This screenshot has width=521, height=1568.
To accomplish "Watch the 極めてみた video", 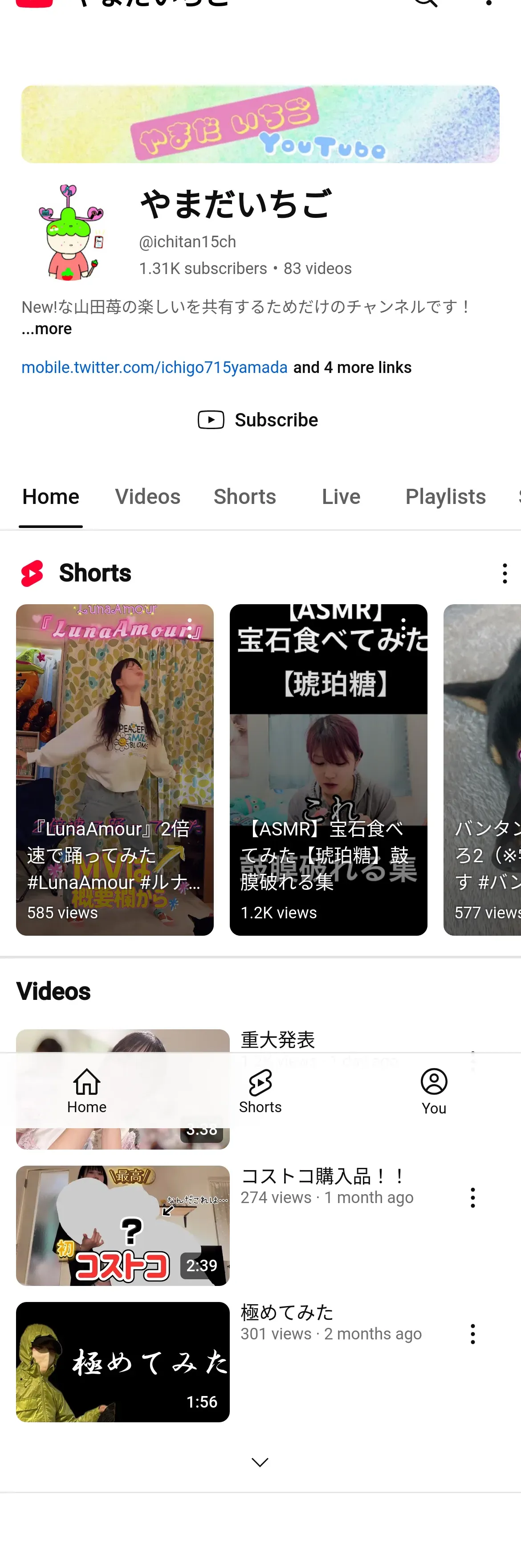I will click(x=123, y=1362).
